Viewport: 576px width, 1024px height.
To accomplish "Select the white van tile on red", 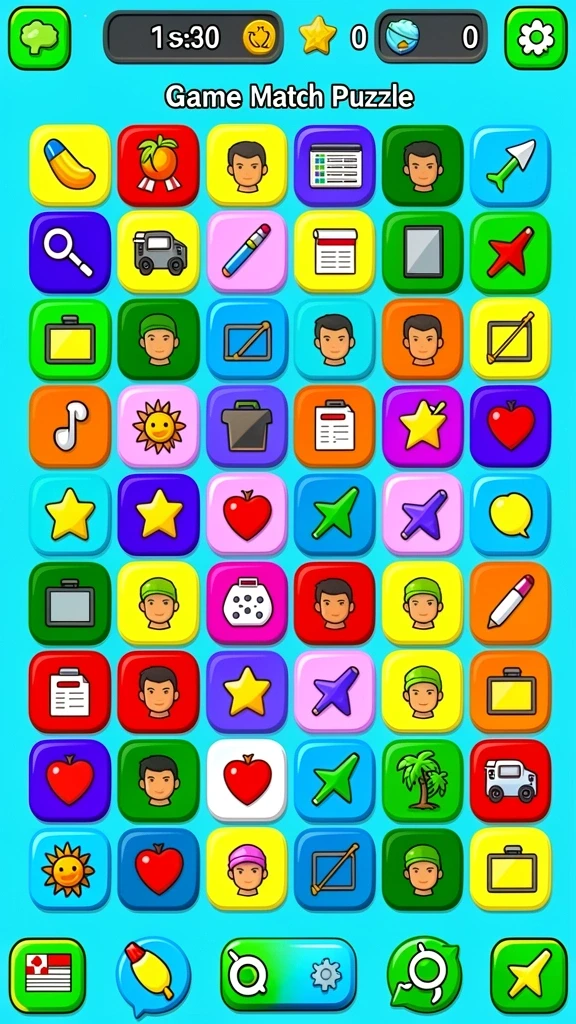I will (510, 780).
